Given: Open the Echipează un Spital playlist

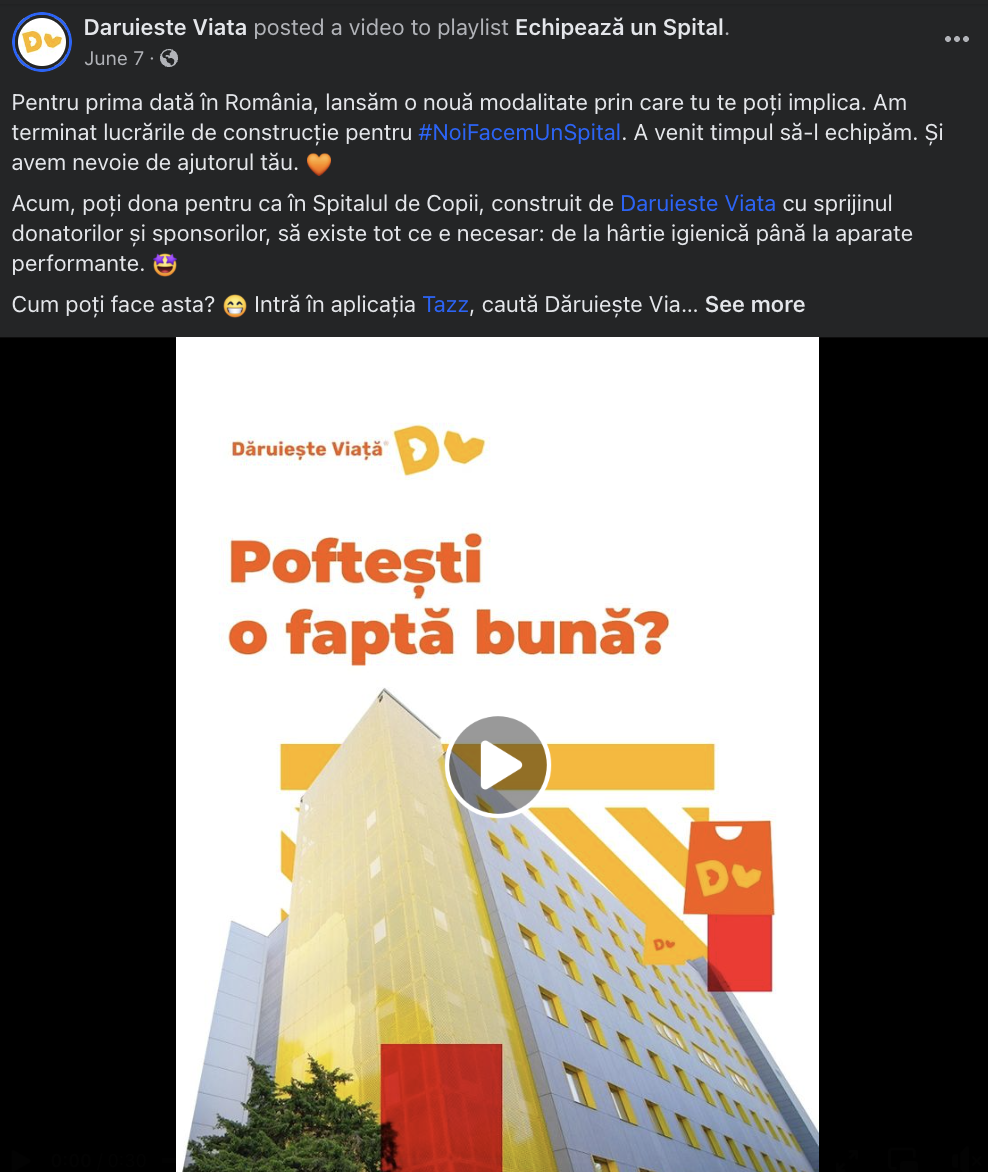Looking at the screenshot, I should point(619,28).
